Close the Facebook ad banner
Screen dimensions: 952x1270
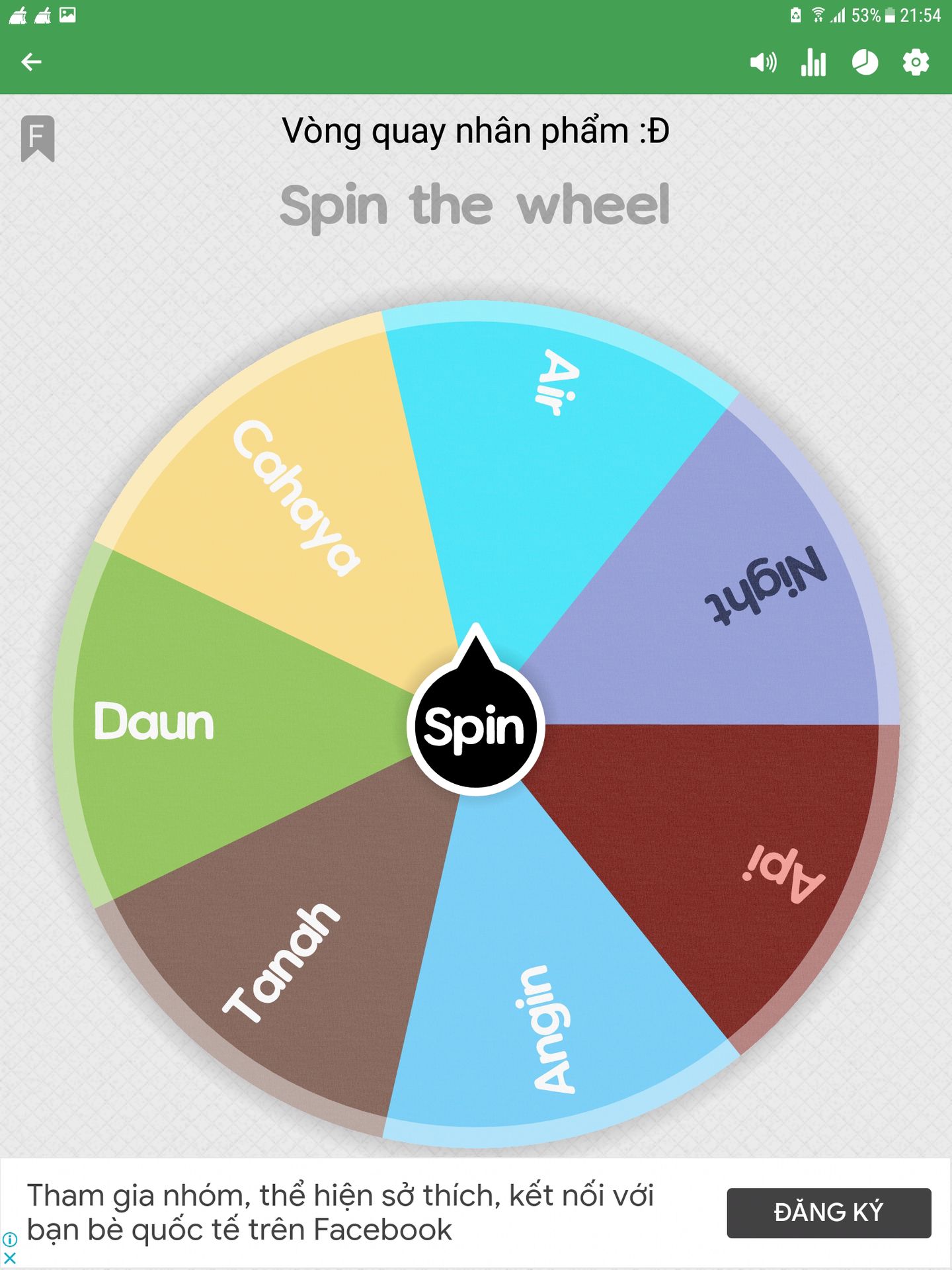tap(9, 1257)
